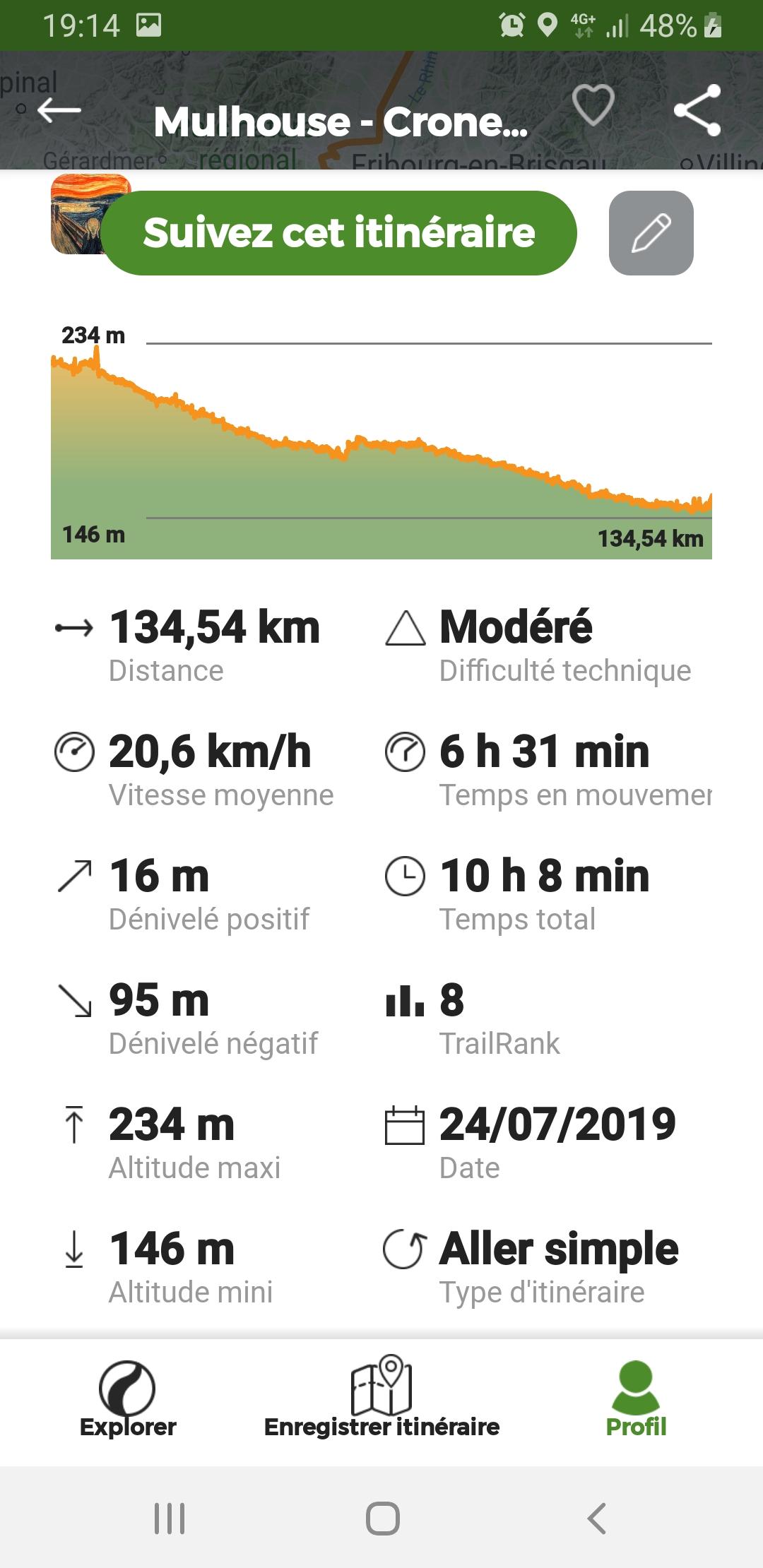Open the elevation profile chart

381,441
